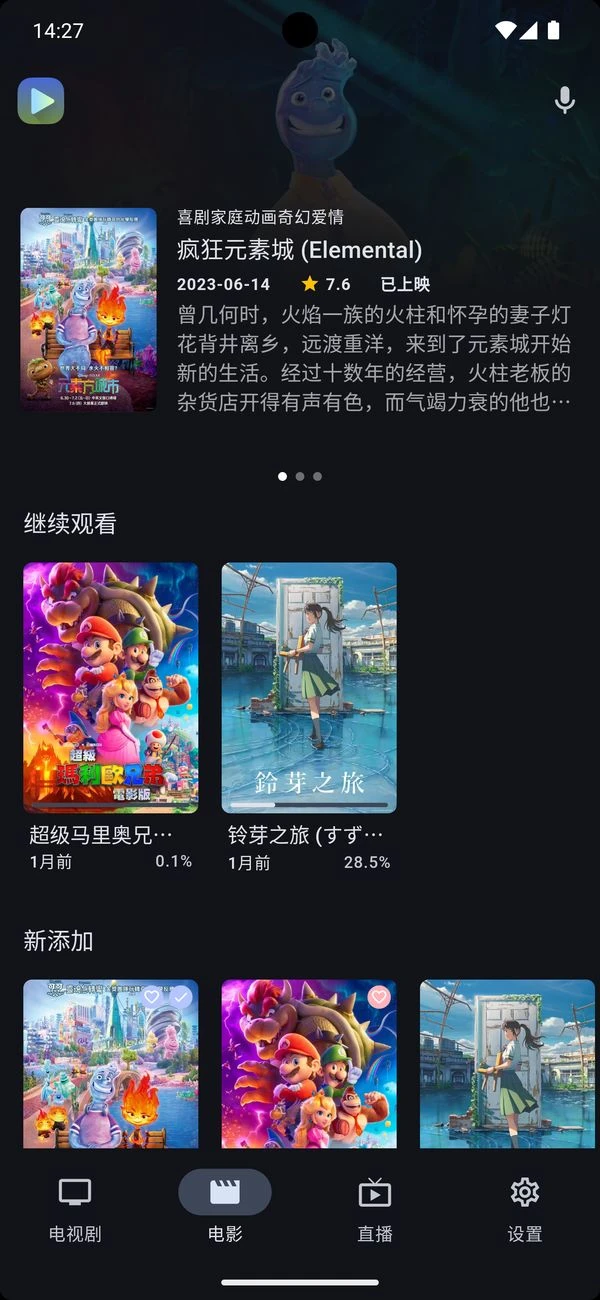
Task: Switch to the 电视剧 tab
Action: click(75, 1208)
